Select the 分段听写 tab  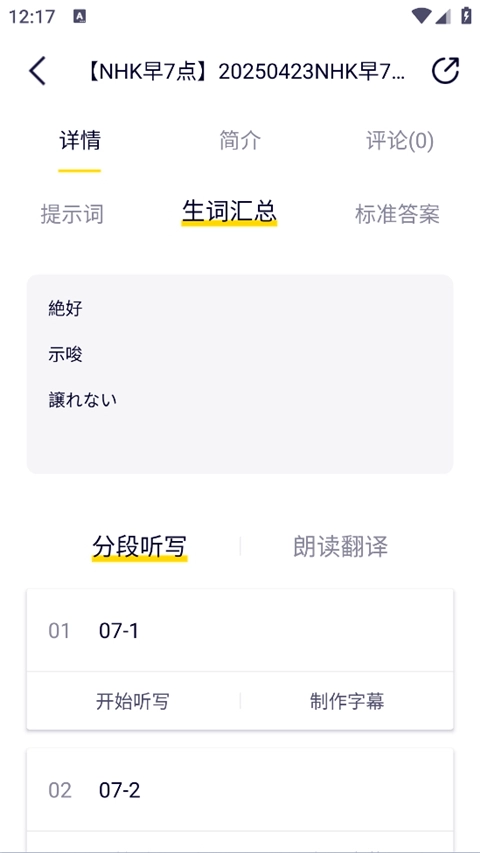[139, 547]
